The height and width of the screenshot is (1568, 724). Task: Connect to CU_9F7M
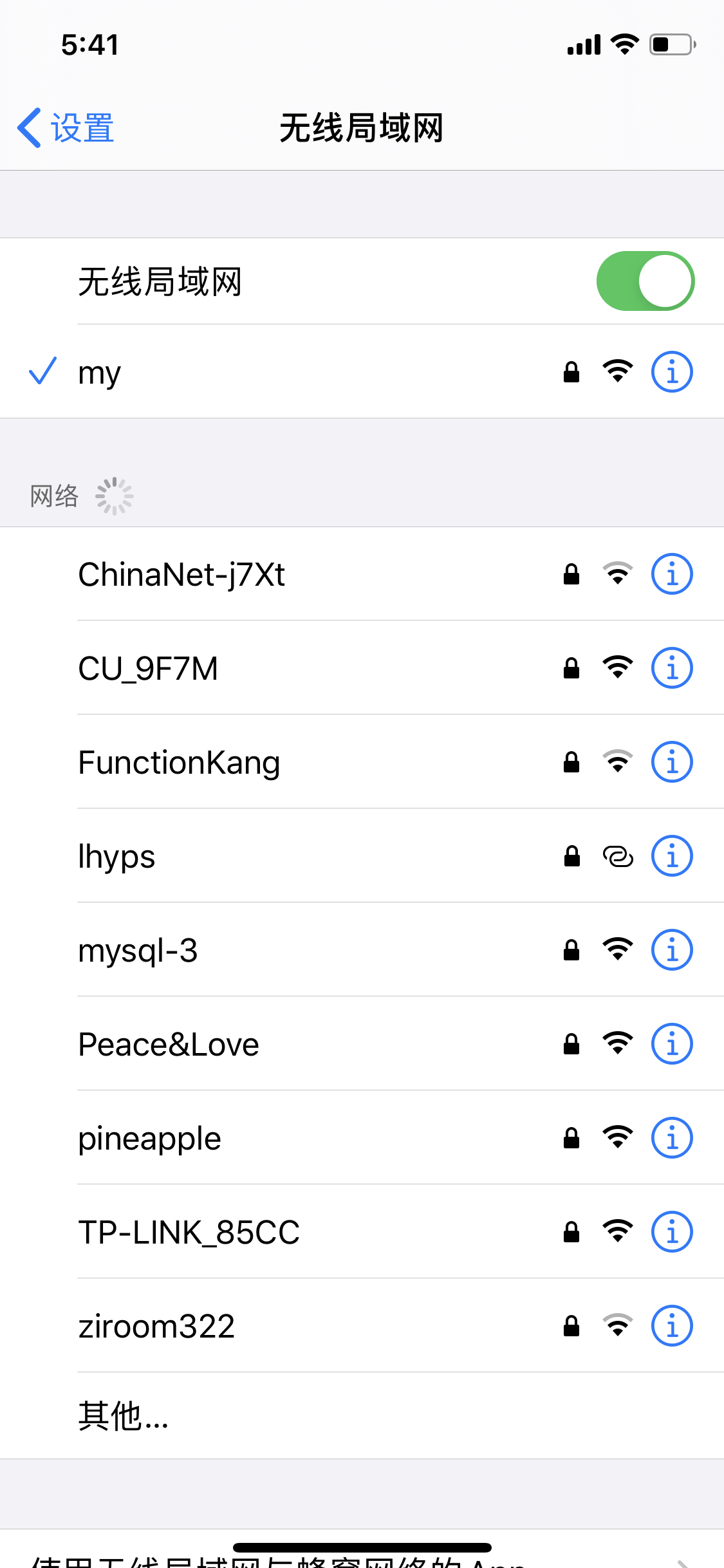(x=148, y=668)
